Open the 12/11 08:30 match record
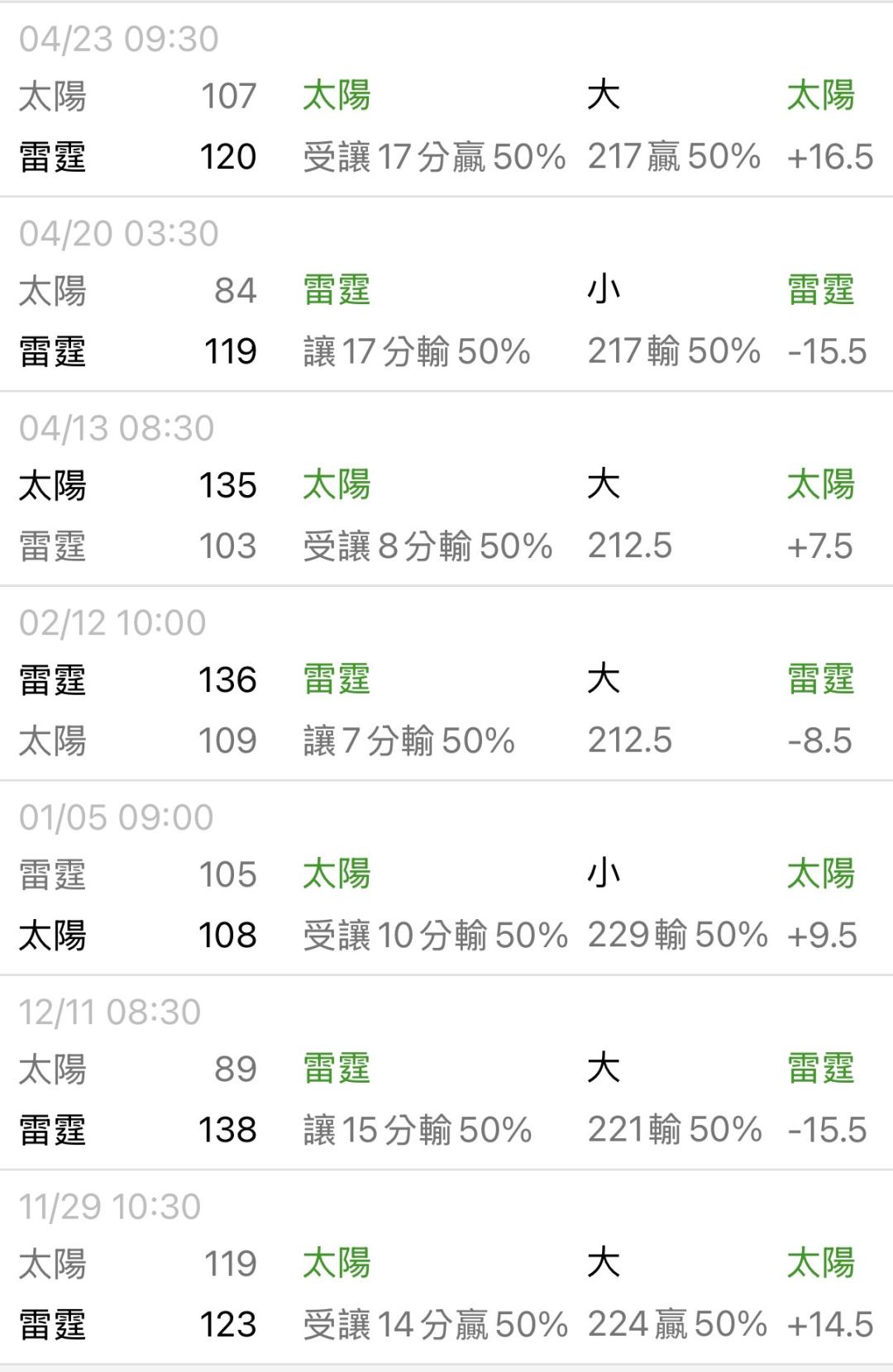 [446, 1073]
